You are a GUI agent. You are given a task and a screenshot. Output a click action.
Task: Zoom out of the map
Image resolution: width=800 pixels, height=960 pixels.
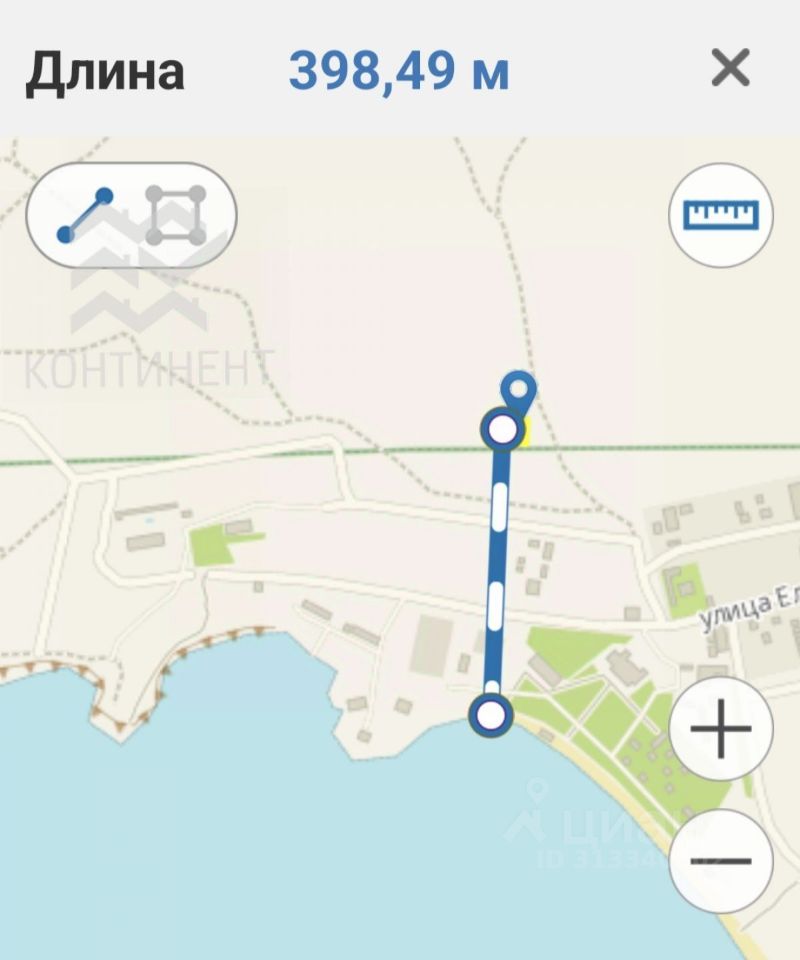[720, 861]
